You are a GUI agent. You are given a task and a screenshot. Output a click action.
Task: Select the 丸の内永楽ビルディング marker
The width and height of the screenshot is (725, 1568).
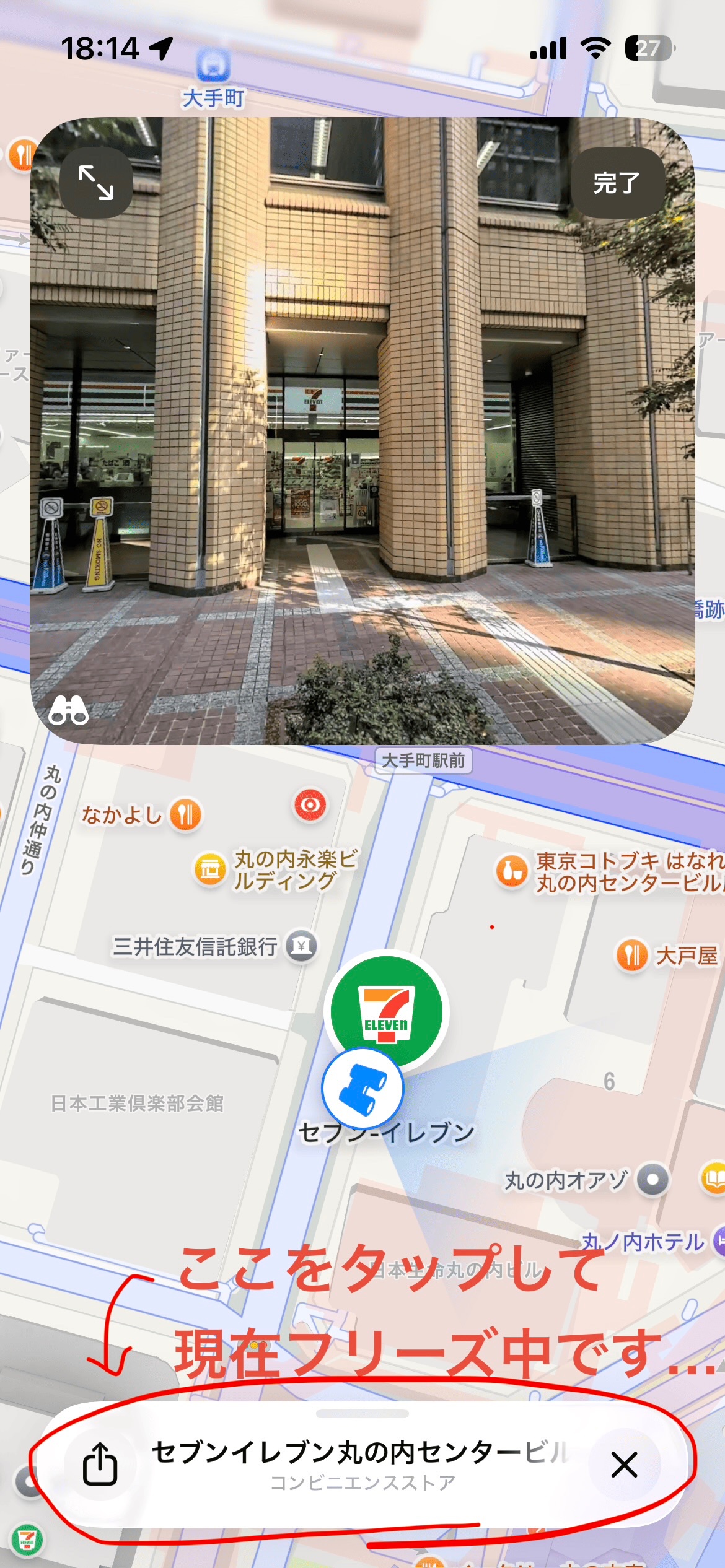pos(211,870)
